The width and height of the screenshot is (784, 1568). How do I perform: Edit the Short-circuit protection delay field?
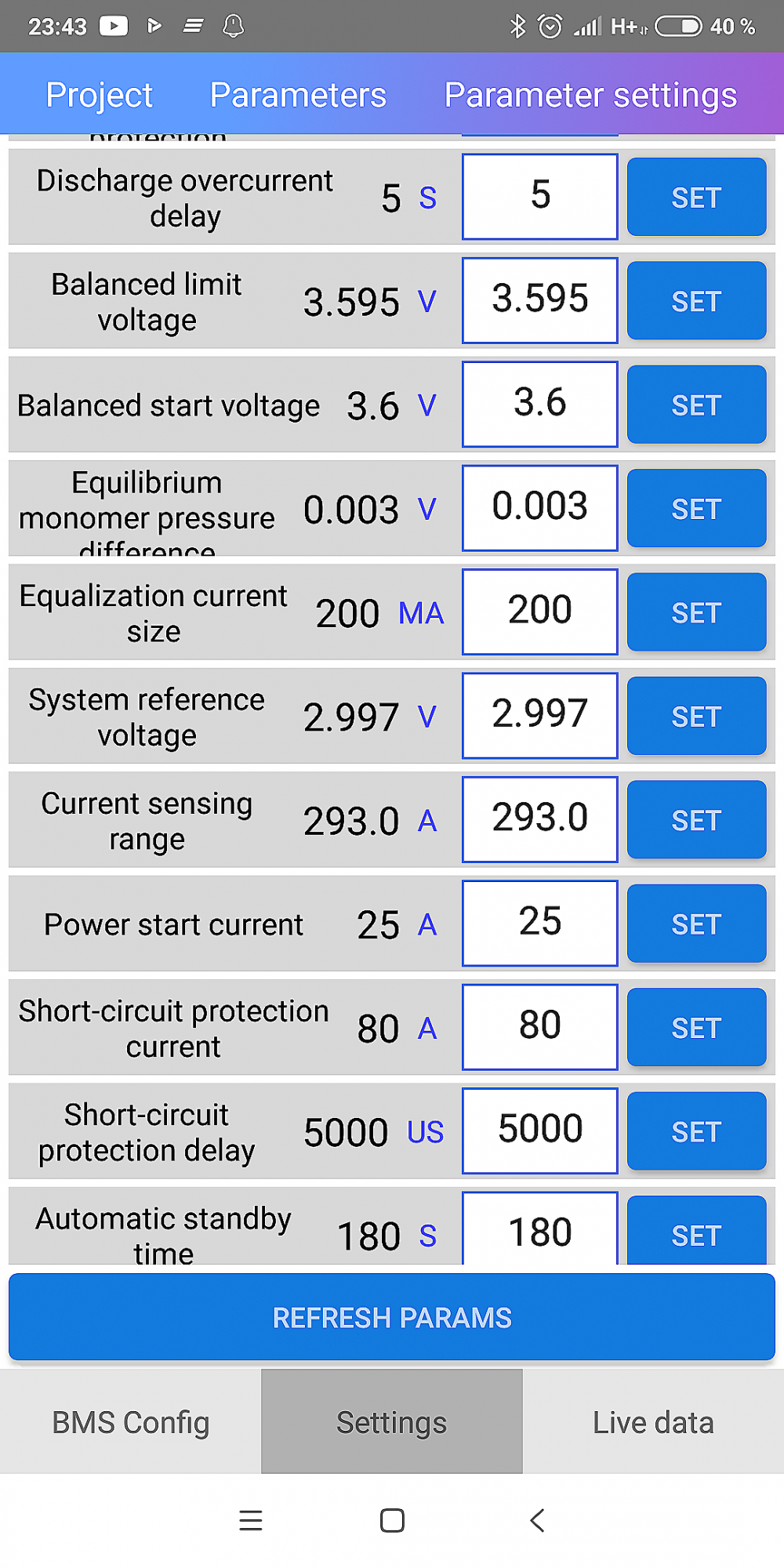[x=539, y=1131]
